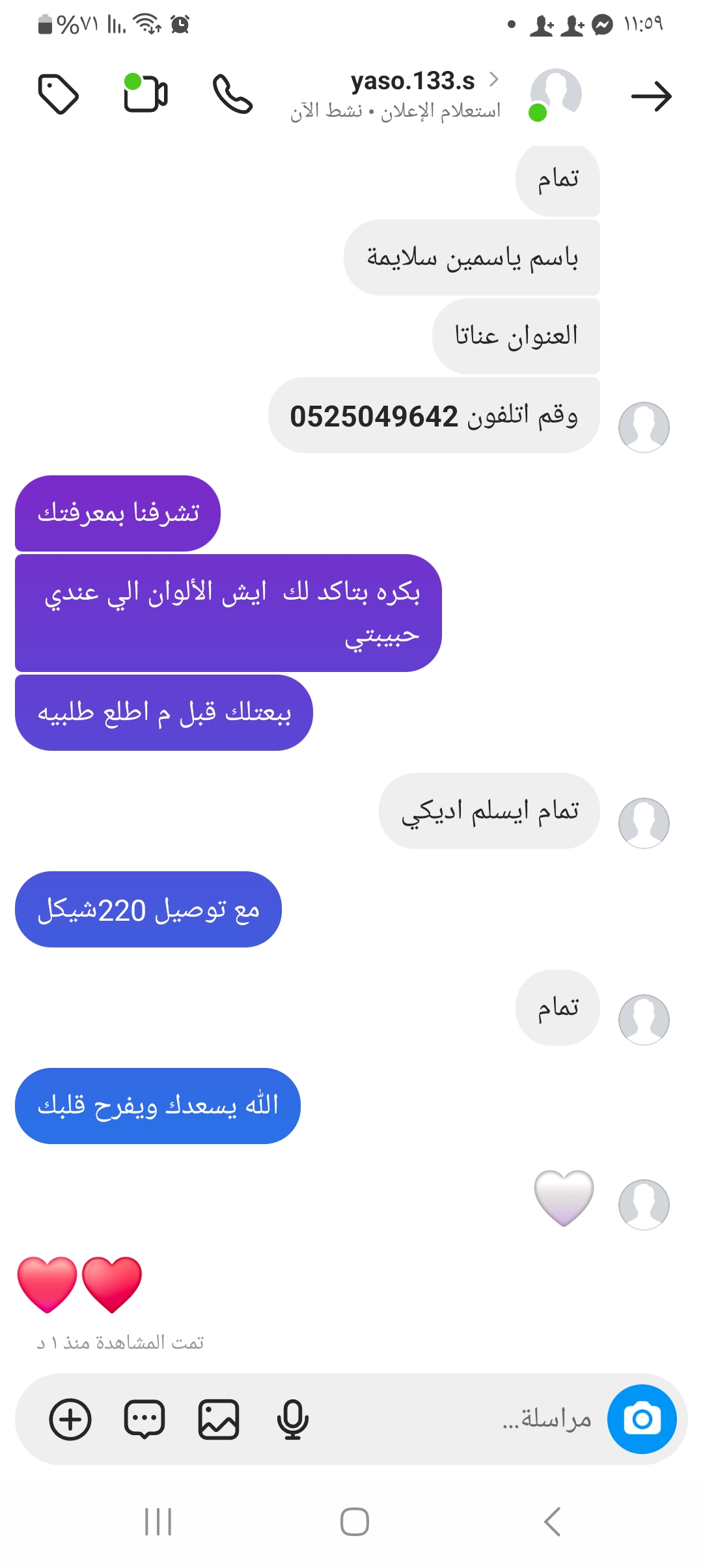Open yaso.133.s profile details
Viewport: 703px width, 1568px height.
(413, 81)
